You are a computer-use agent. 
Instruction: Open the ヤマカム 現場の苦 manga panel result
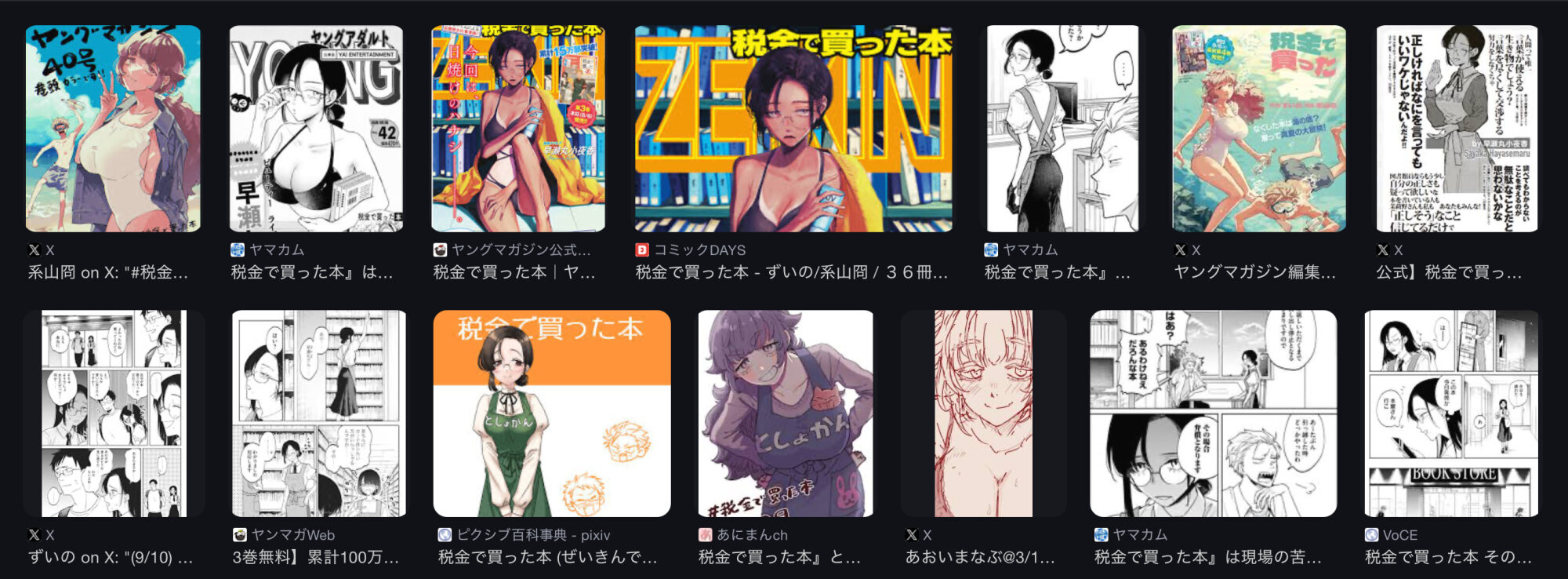pos(1213,413)
